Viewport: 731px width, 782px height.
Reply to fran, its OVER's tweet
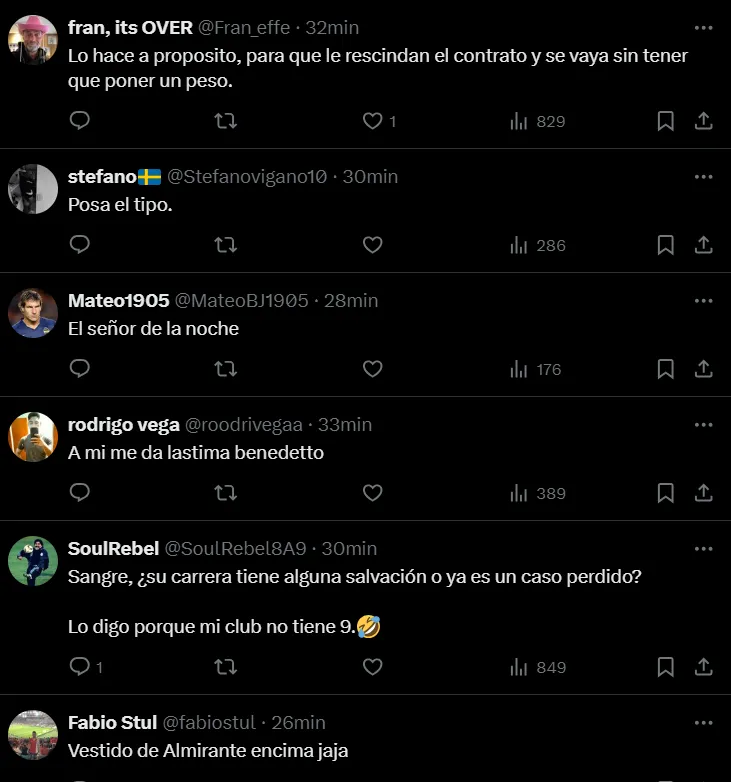coord(79,121)
